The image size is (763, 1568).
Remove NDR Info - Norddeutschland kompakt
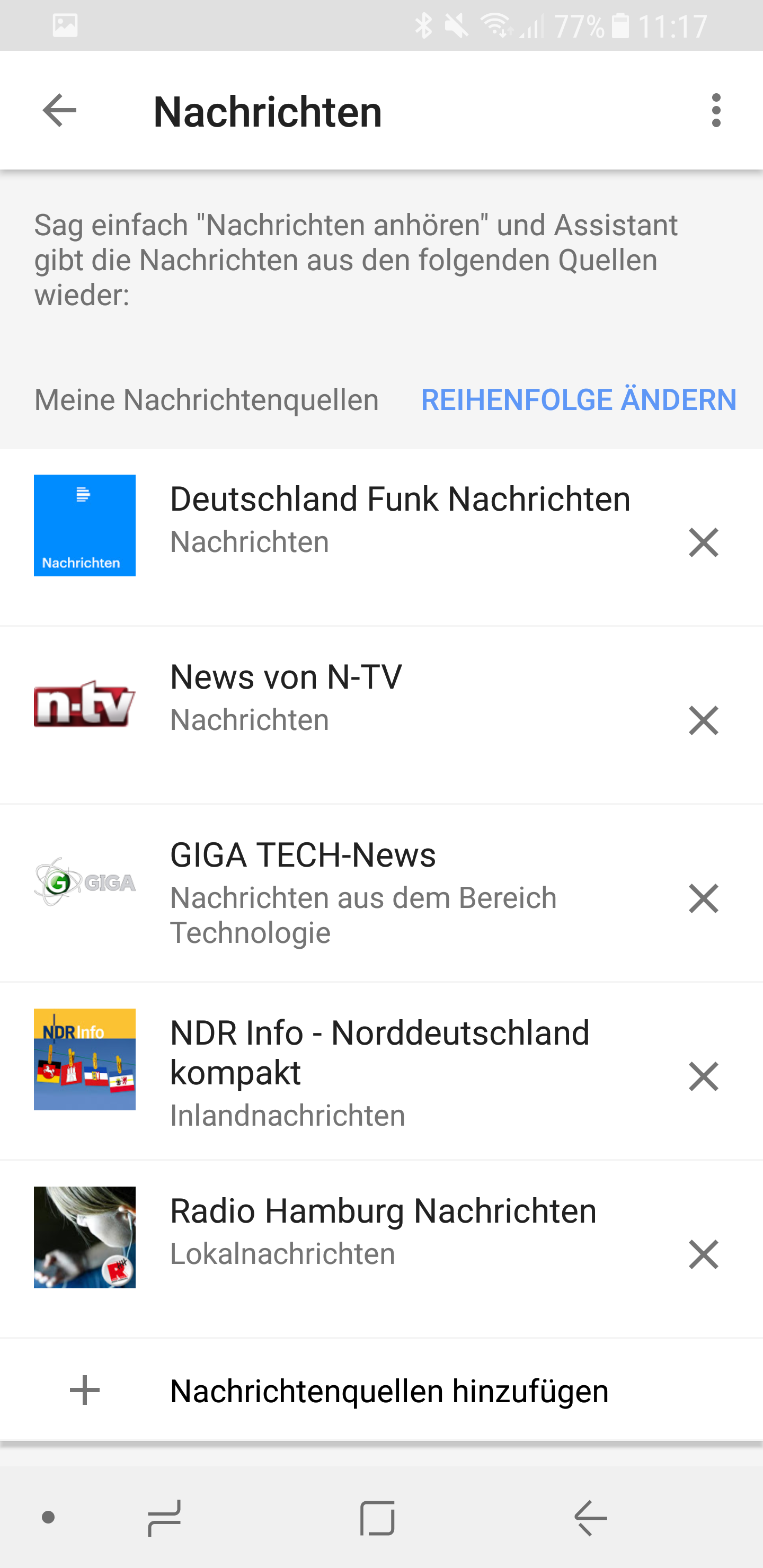703,1076
